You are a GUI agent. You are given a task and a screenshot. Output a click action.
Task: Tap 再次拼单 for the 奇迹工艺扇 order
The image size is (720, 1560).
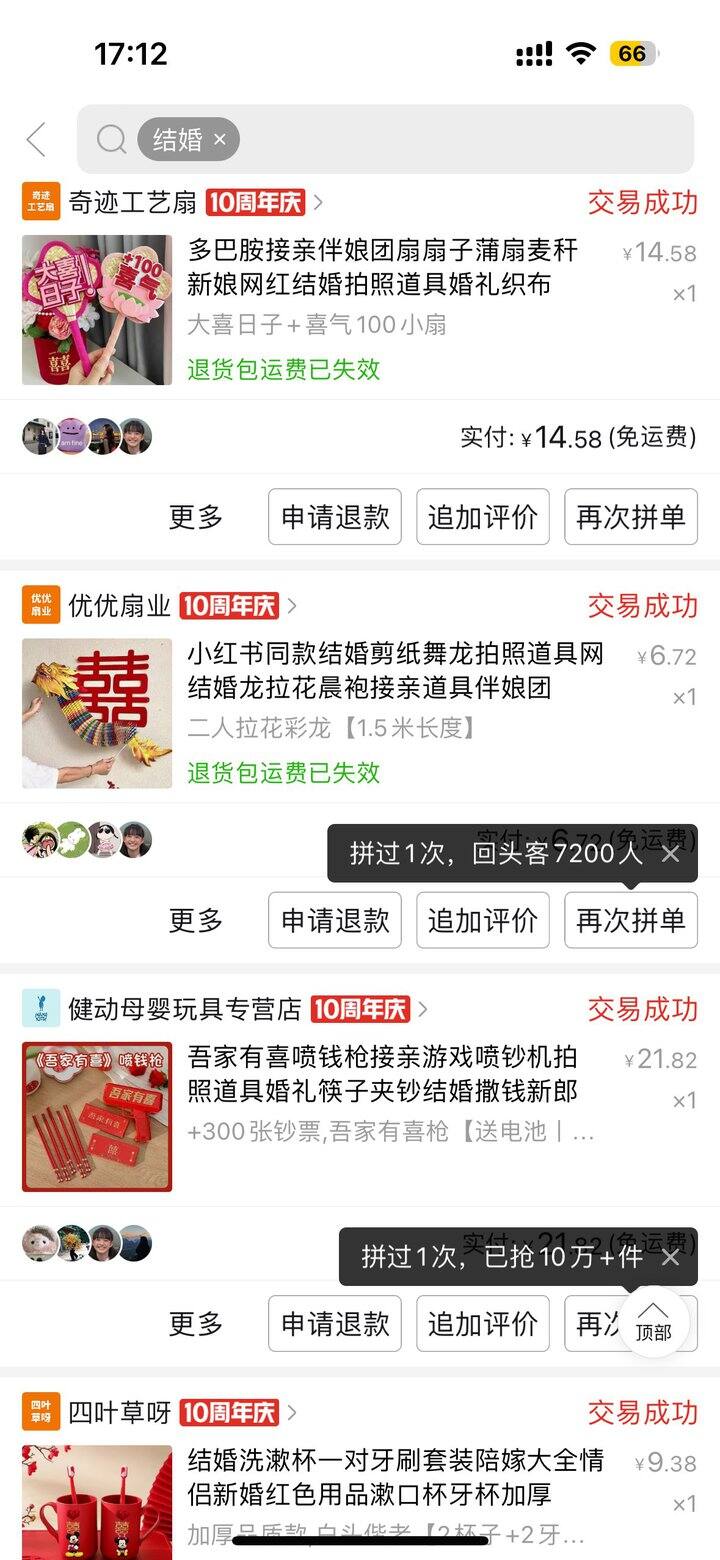tap(631, 517)
